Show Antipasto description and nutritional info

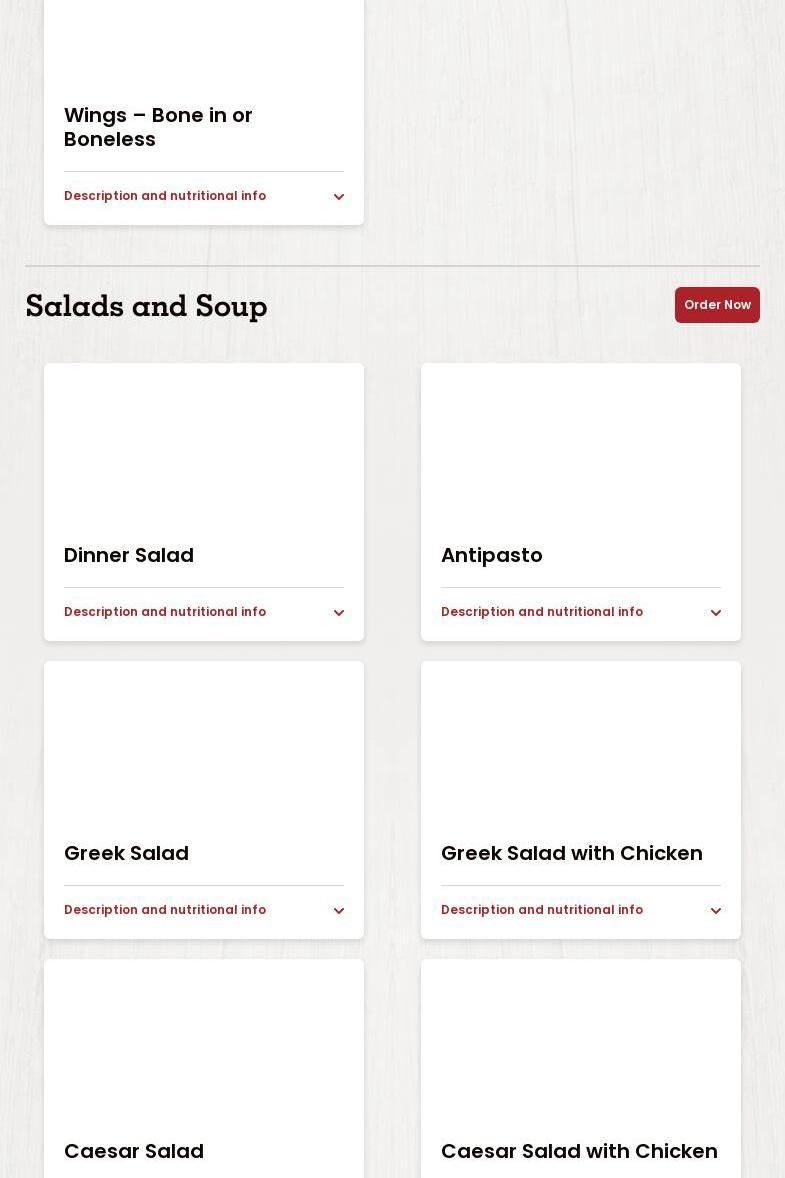click(580, 612)
